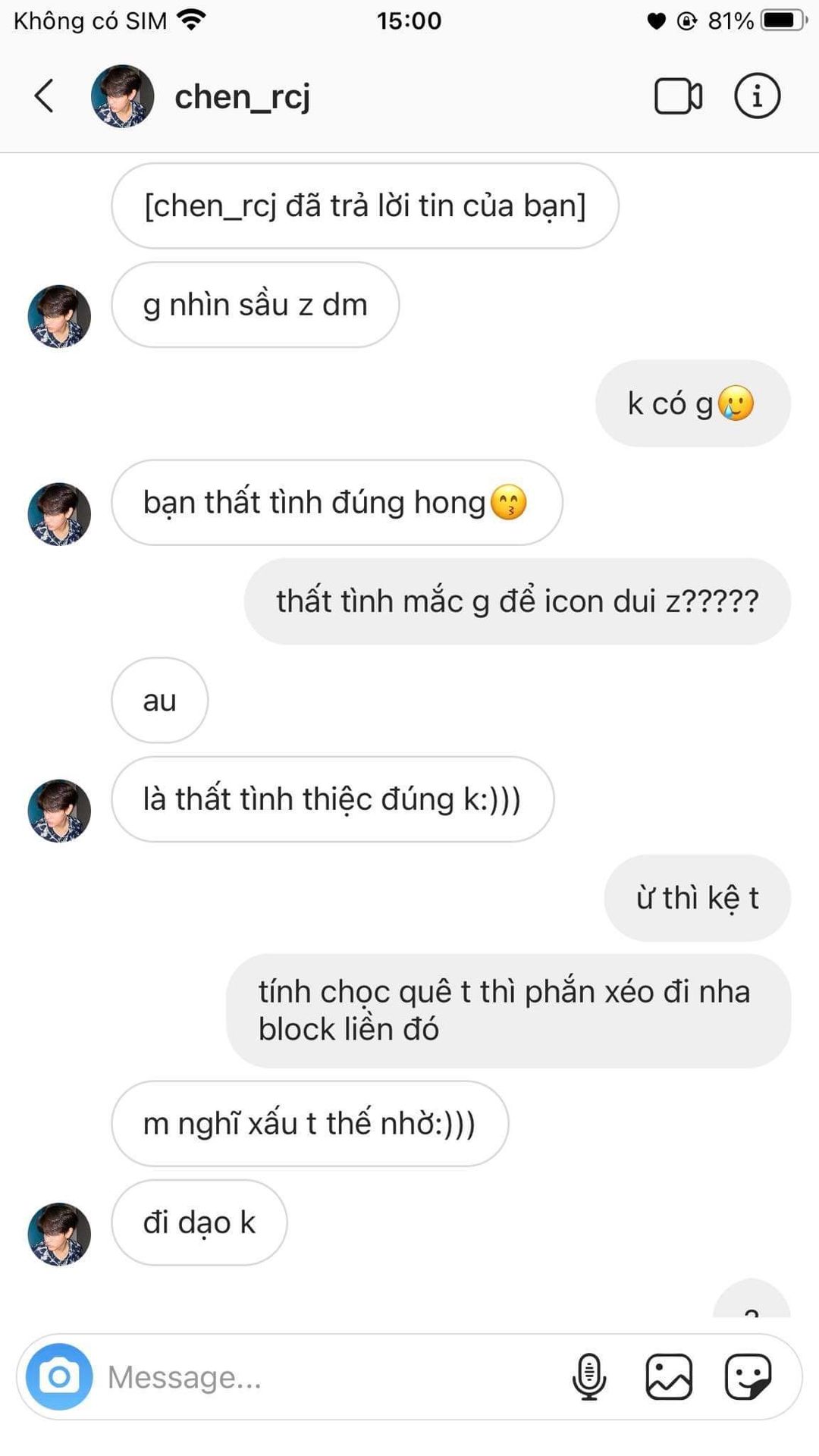Open the avatar beside "đi dạo k"

[59, 1234]
